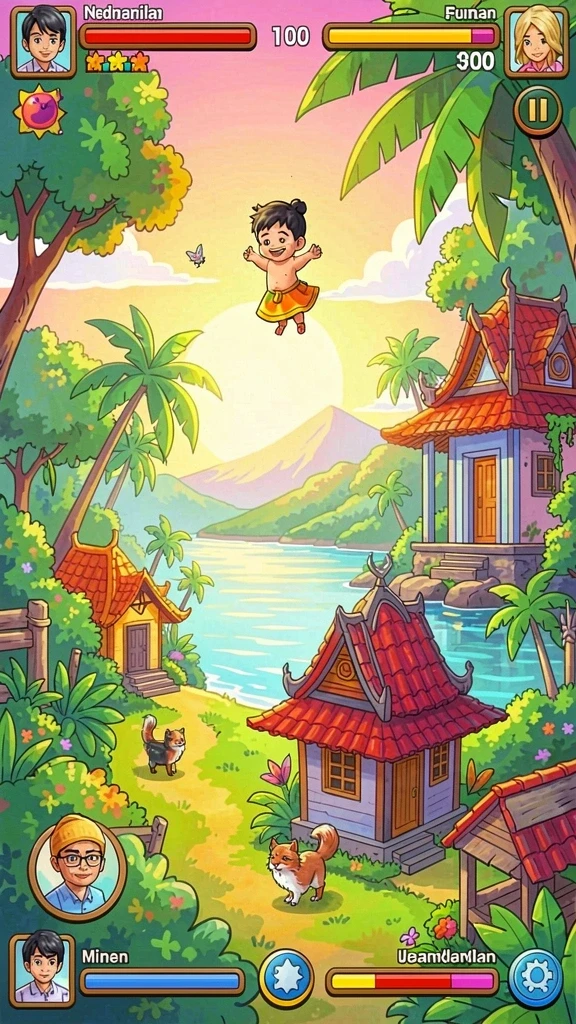Open the Minen player avatar
The image size is (576, 1024).
coord(42,970)
